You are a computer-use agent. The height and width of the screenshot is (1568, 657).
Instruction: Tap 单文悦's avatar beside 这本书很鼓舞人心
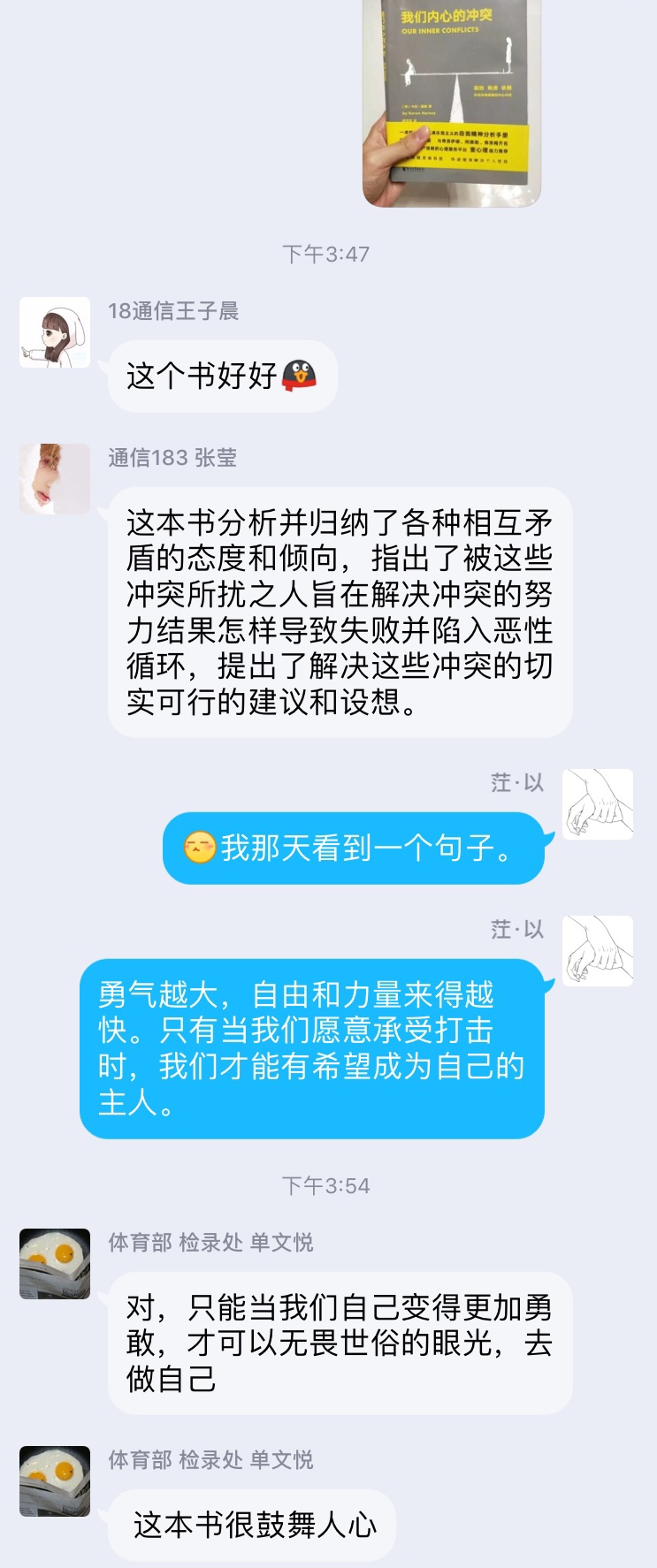(55, 1481)
